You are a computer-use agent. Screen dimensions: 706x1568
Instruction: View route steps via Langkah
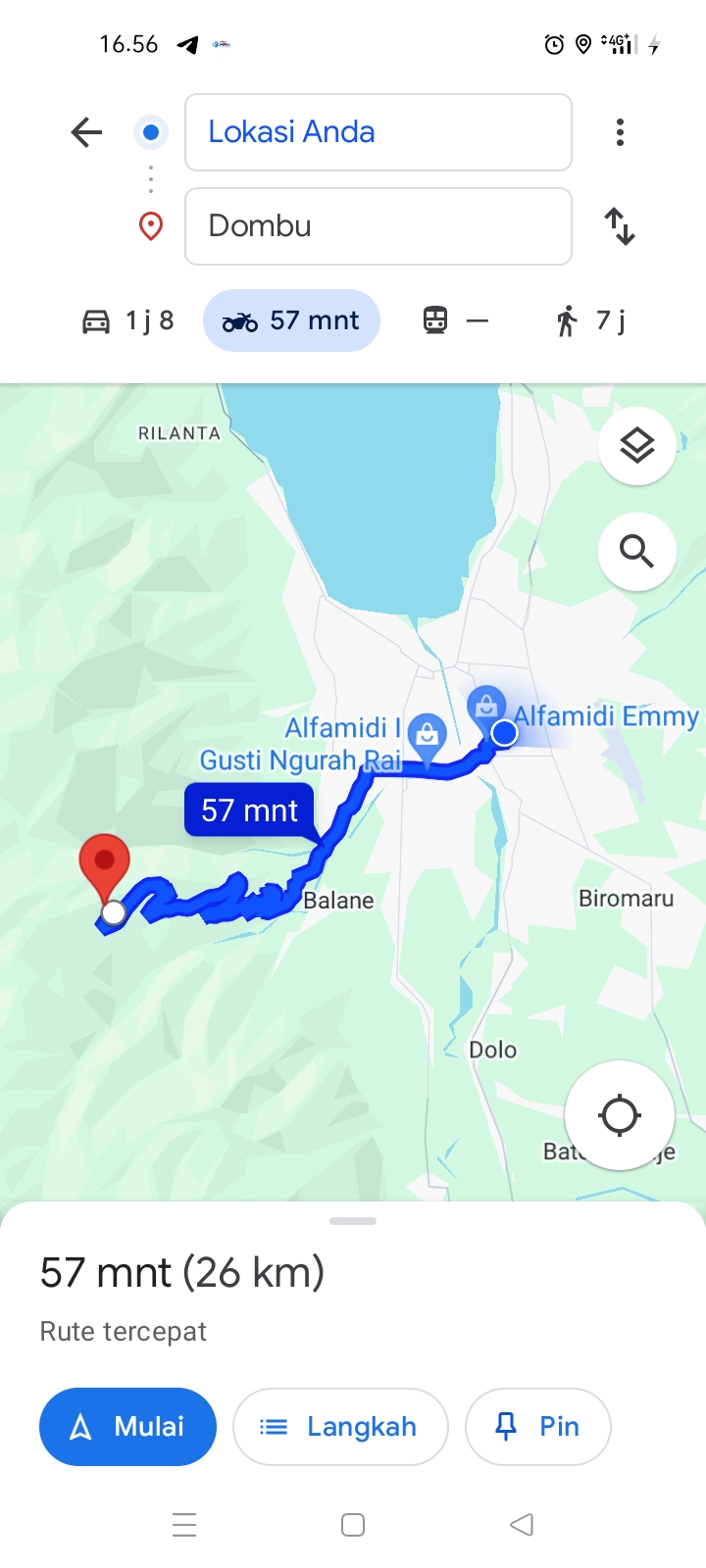(340, 1427)
